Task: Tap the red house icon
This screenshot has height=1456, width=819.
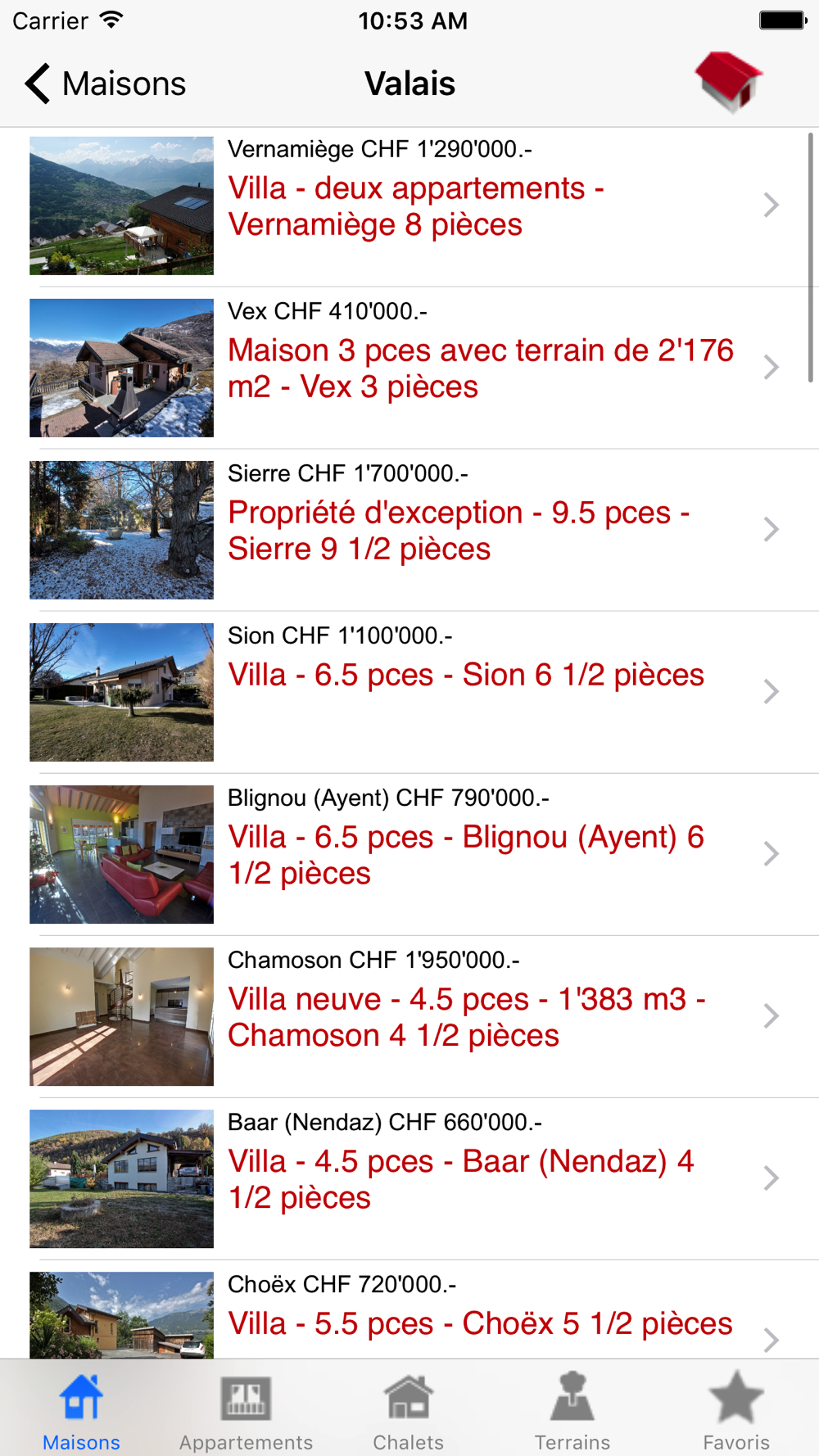Action: coord(729,81)
